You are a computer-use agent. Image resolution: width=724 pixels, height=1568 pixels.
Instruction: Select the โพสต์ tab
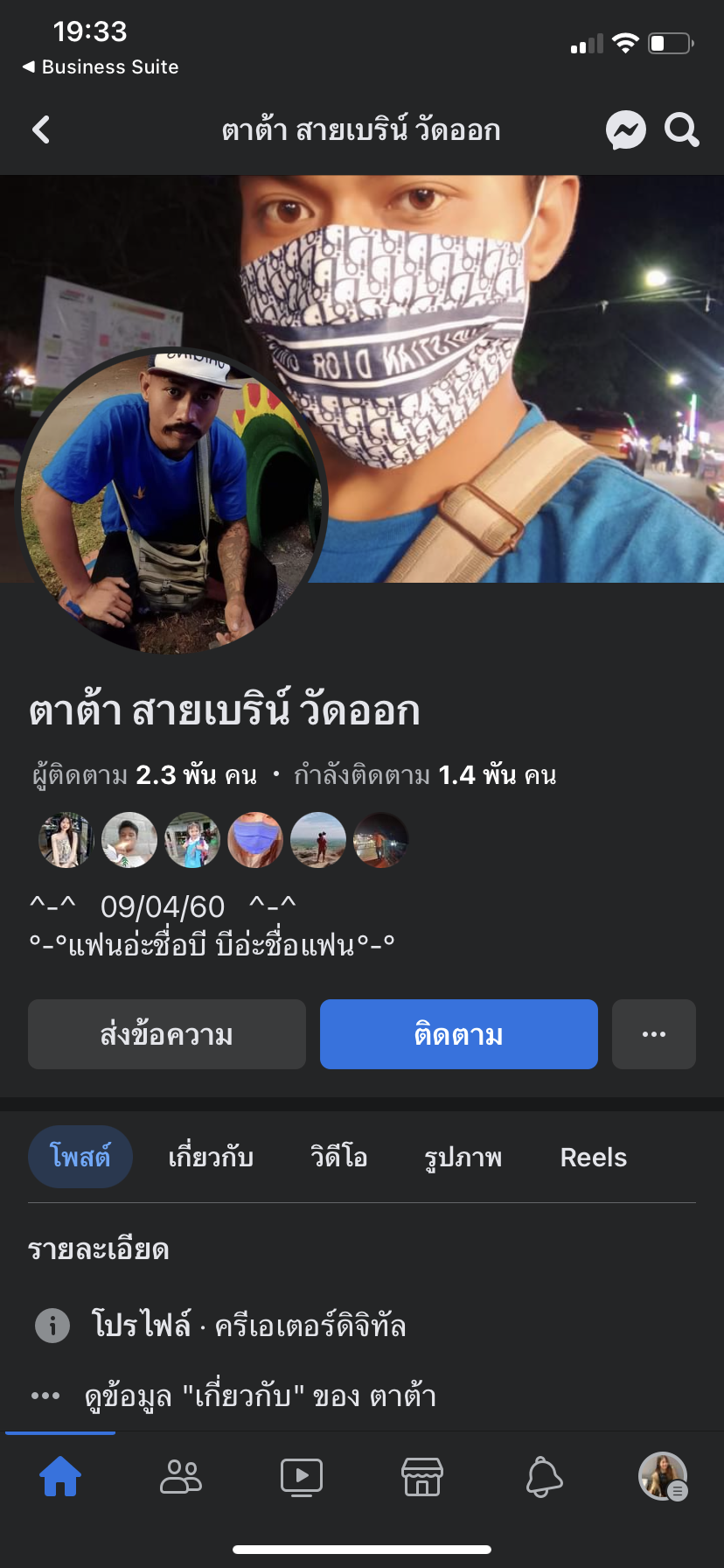pos(80,1157)
